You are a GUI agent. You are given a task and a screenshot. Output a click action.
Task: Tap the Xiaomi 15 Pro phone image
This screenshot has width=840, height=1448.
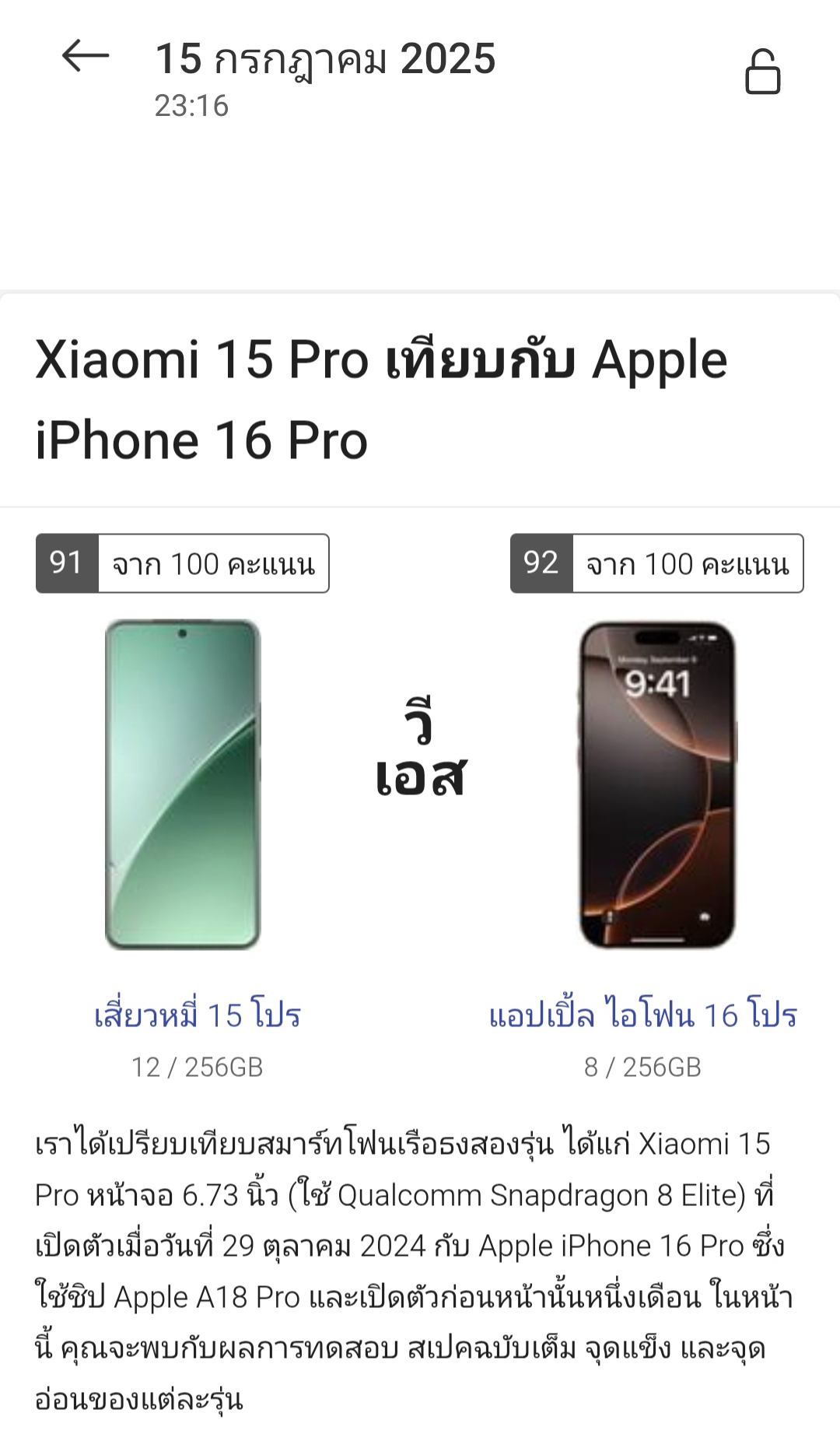(x=183, y=784)
